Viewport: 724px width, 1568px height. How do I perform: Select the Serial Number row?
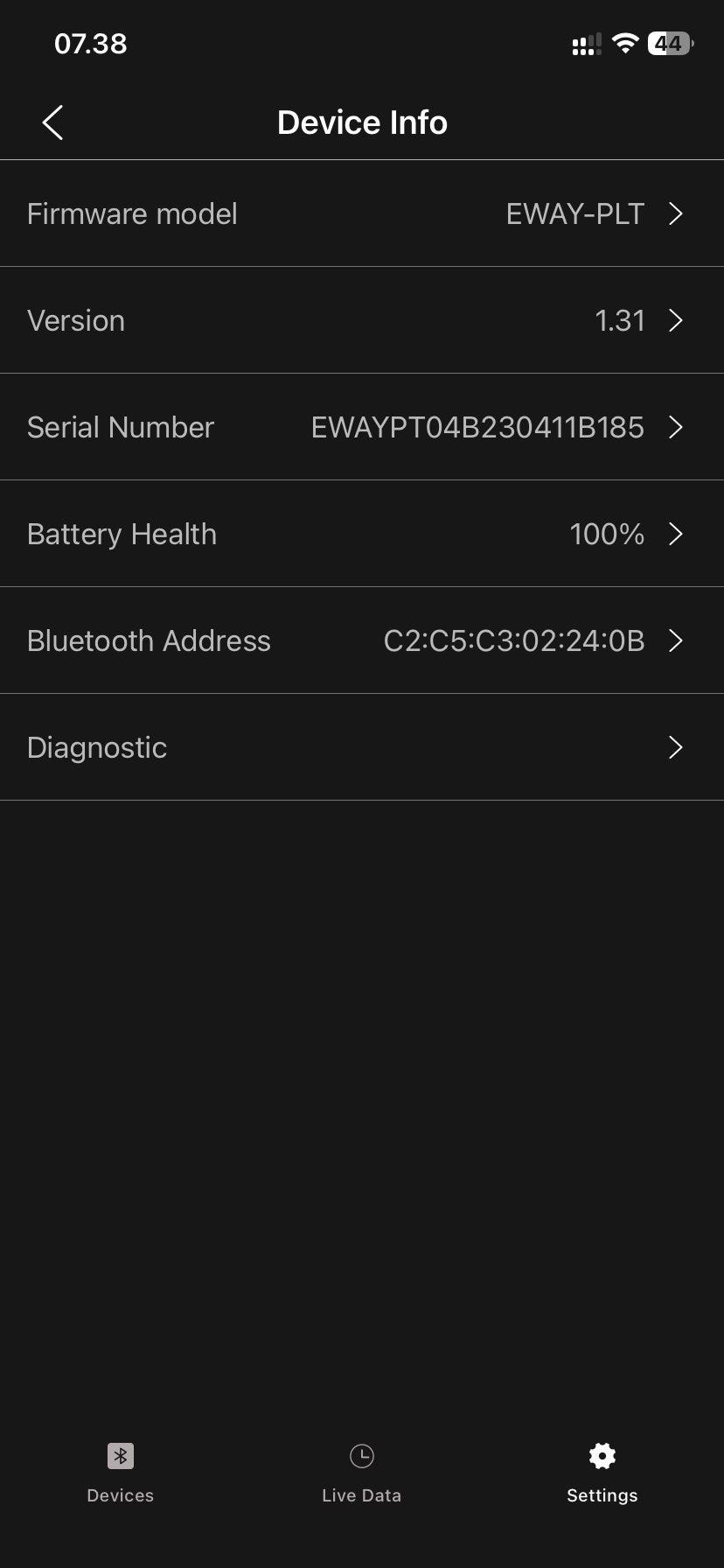[x=362, y=427]
